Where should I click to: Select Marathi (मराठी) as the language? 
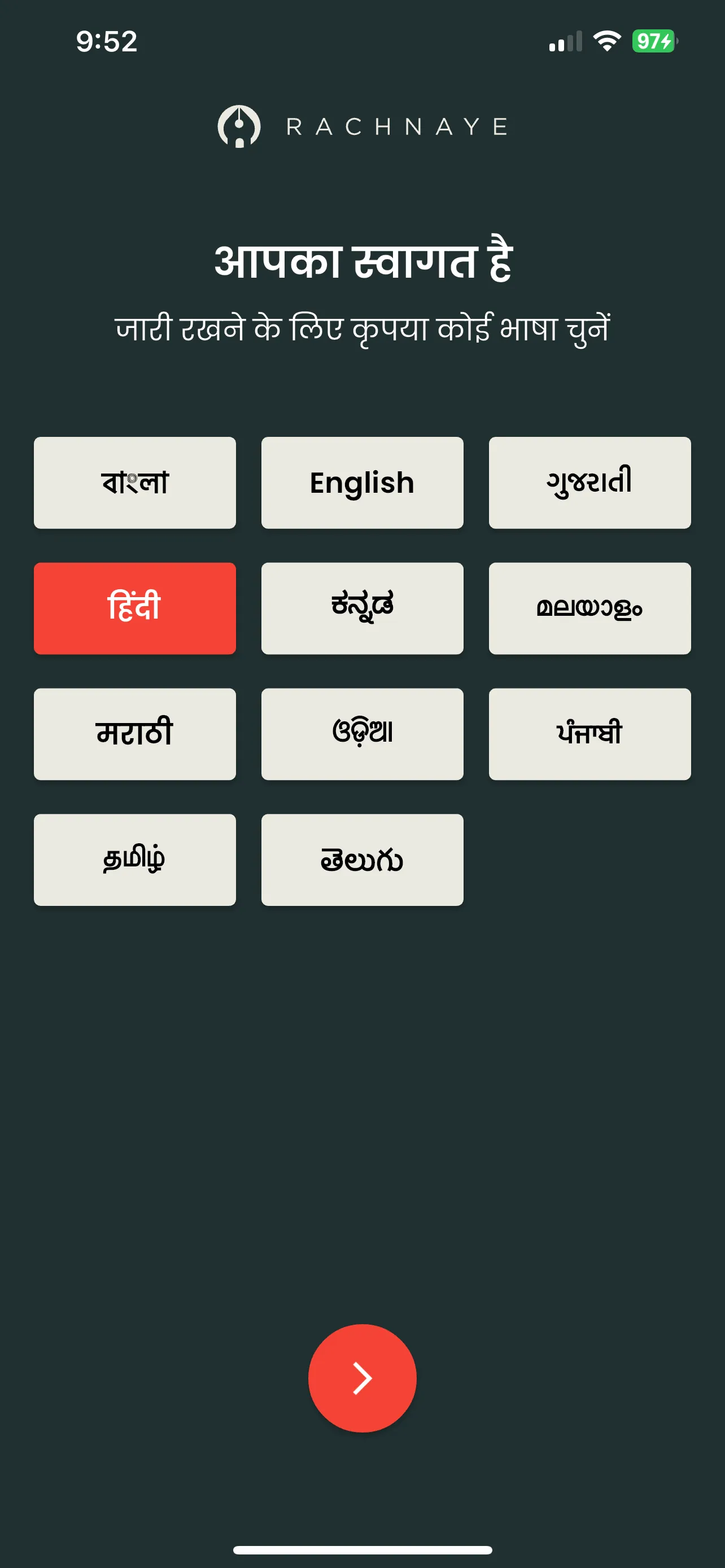134,733
